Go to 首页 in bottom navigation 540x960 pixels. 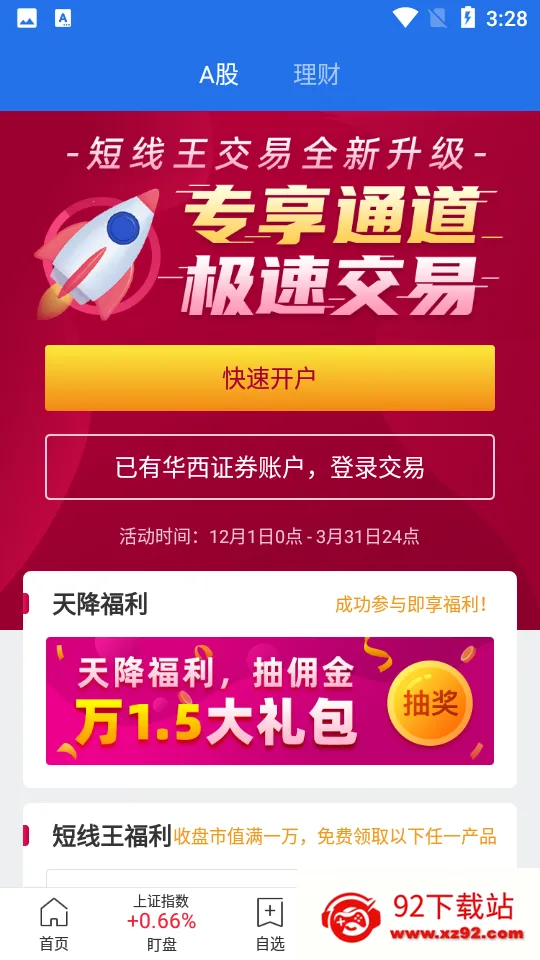[54, 924]
